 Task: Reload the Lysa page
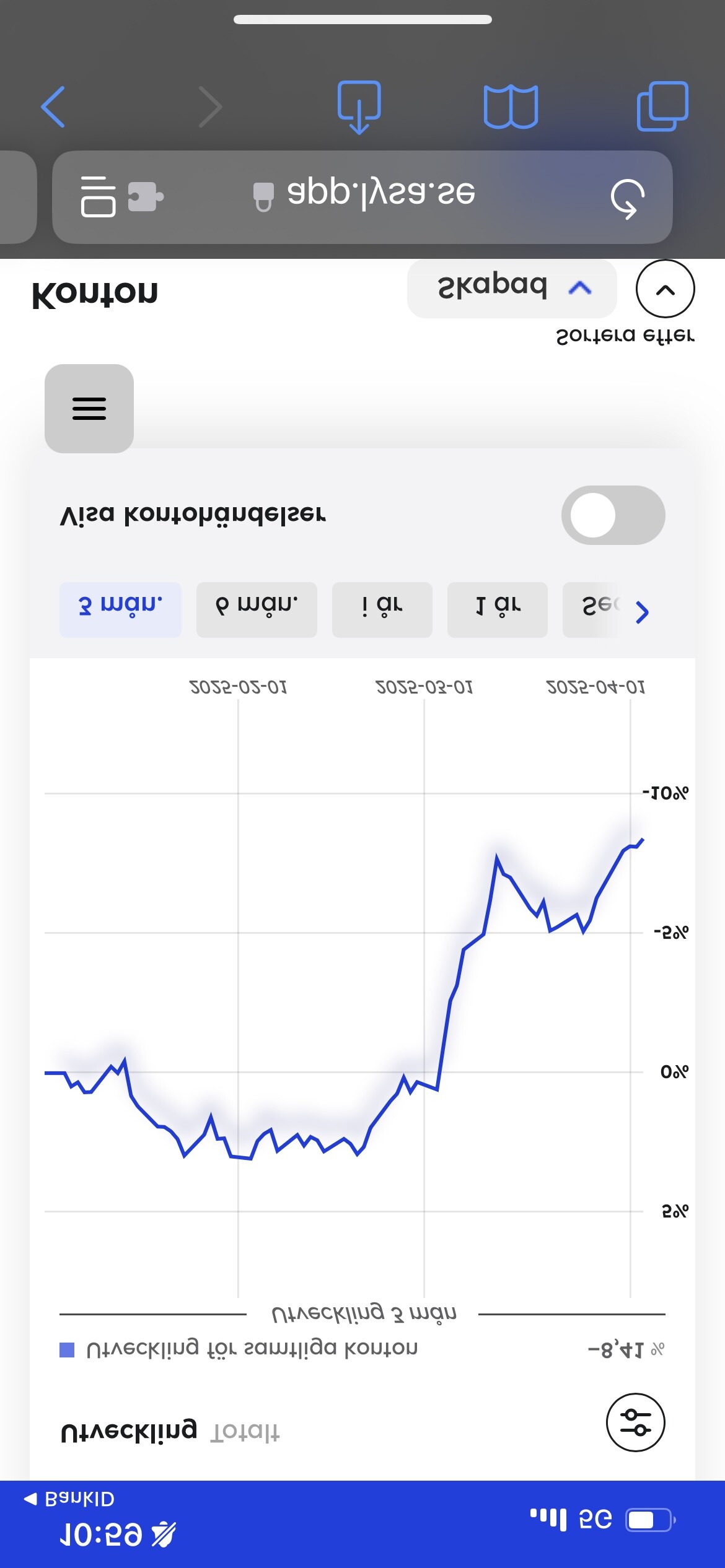tap(627, 198)
